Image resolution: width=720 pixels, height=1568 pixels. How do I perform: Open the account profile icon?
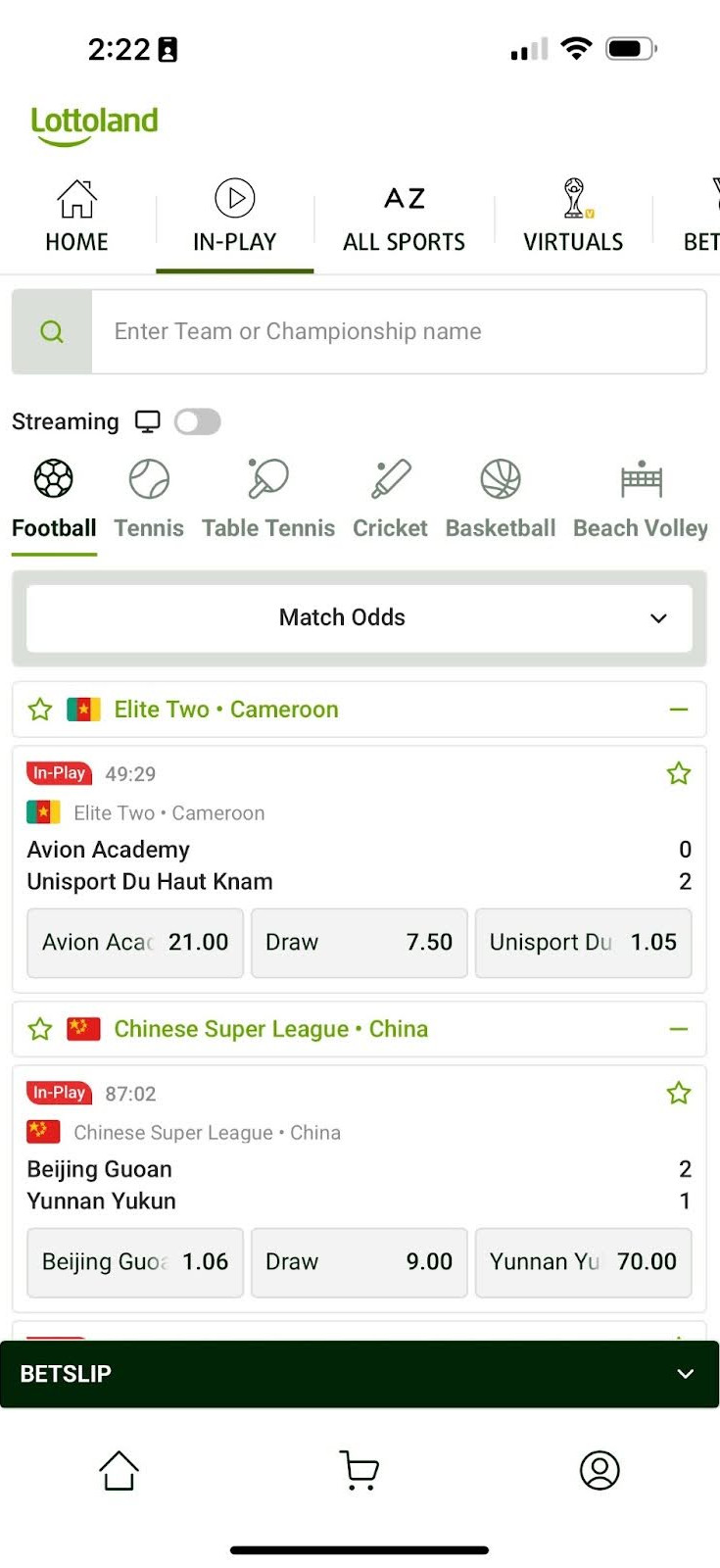click(x=600, y=1470)
